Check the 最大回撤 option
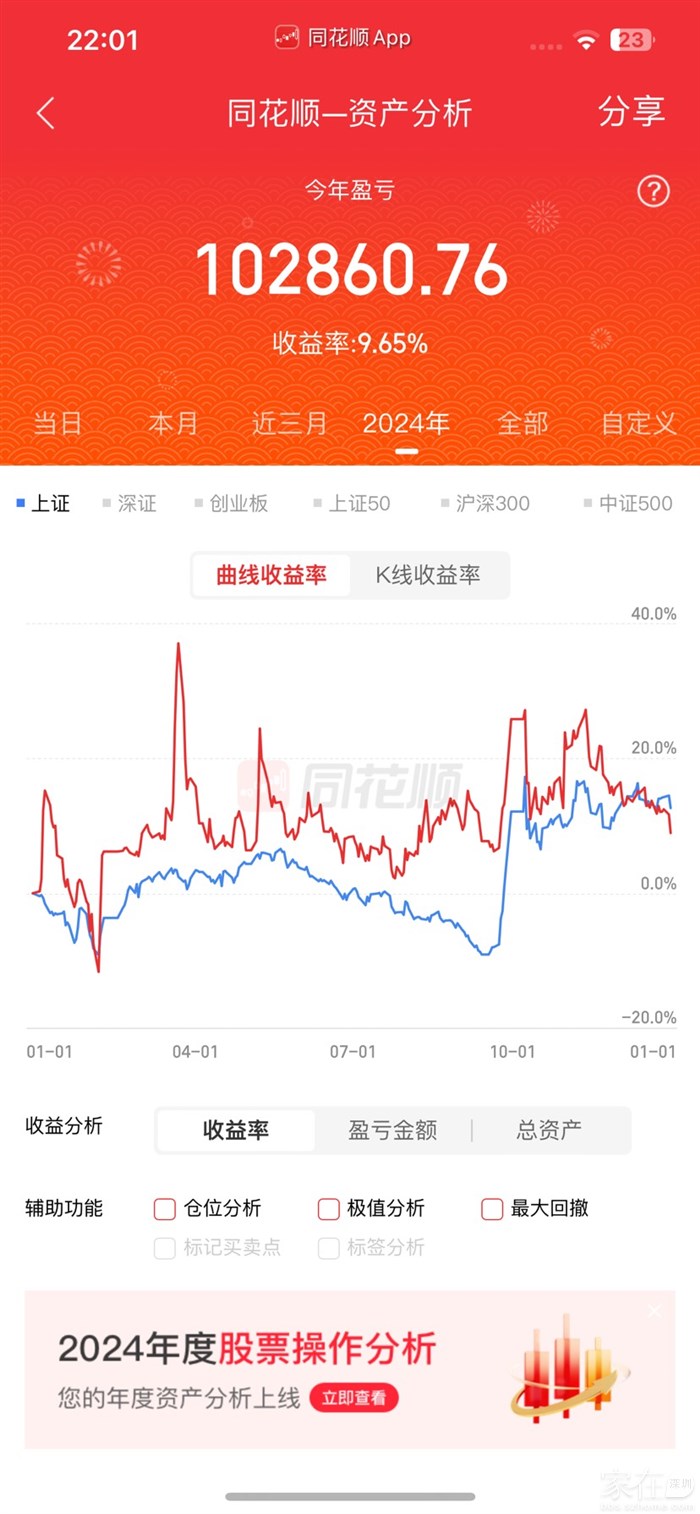This screenshot has width=700, height=1514. pos(492,1209)
